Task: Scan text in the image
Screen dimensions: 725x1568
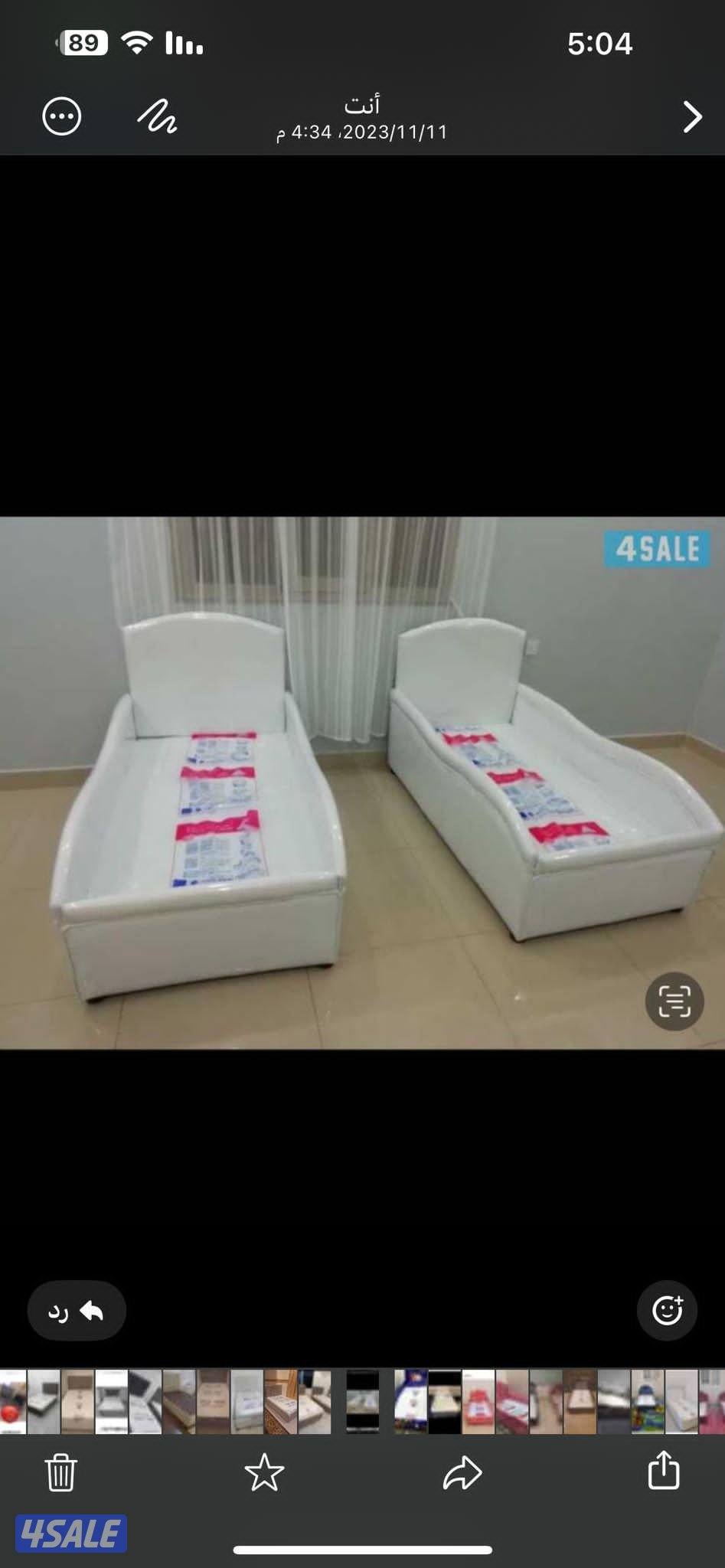Action: point(674,1001)
